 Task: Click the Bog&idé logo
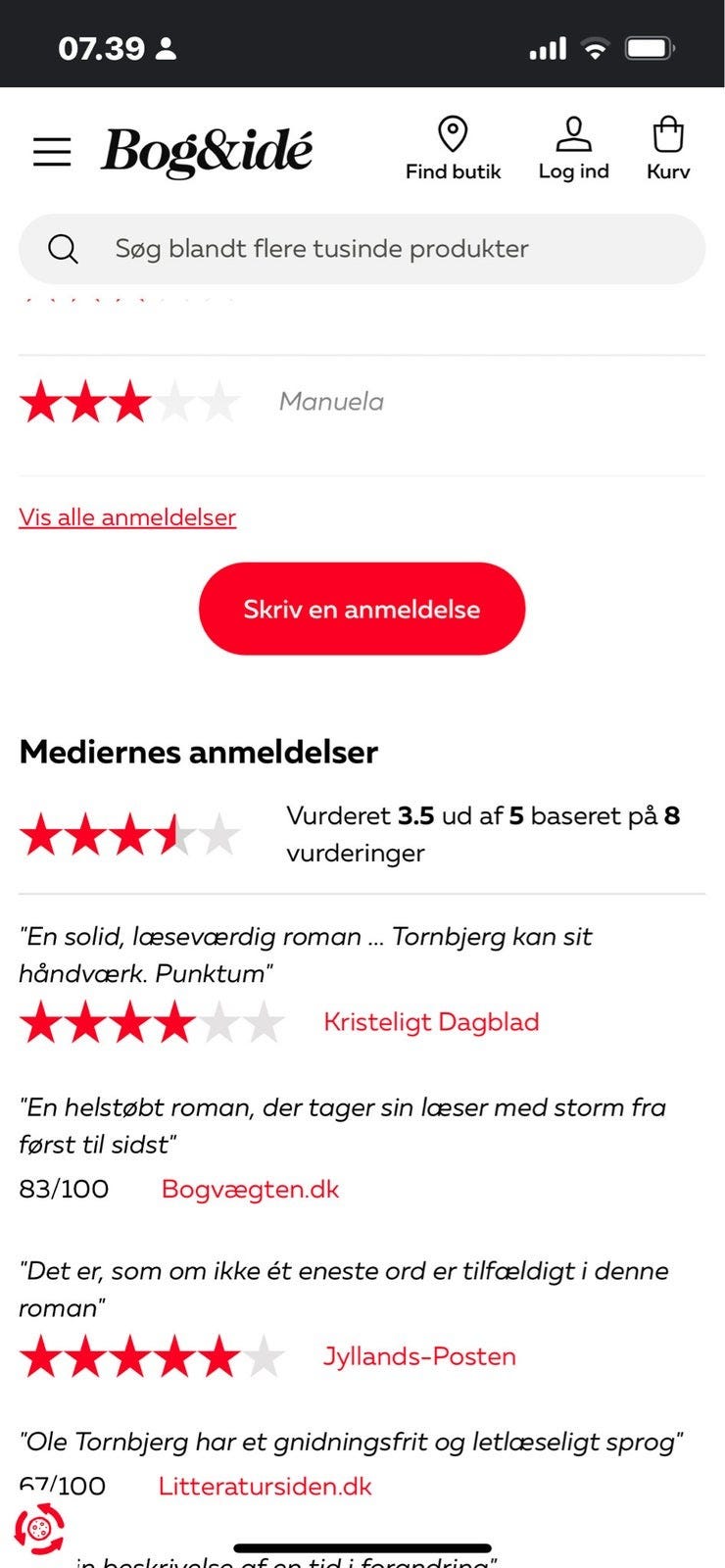point(206,151)
